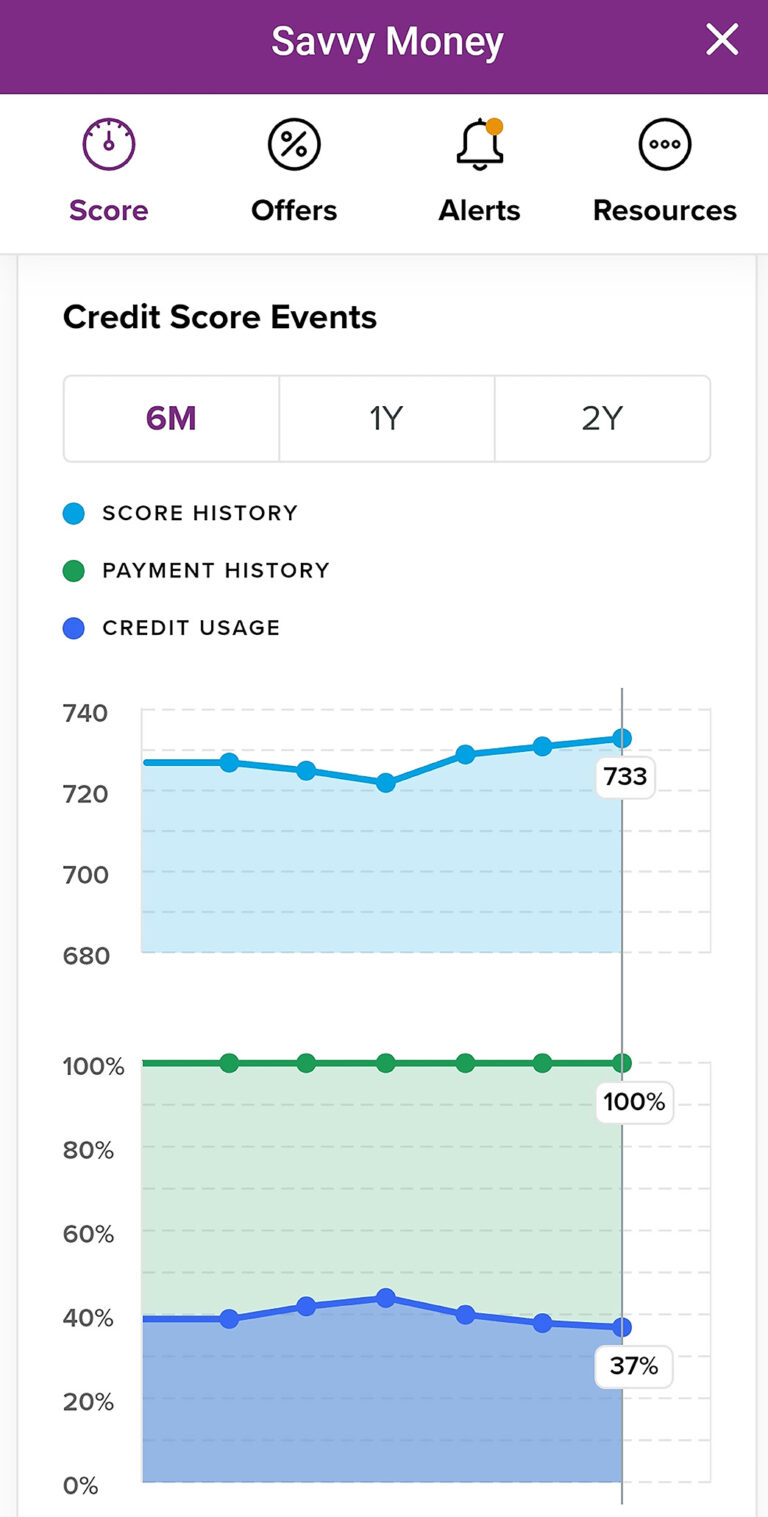The height and width of the screenshot is (1517, 768).
Task: Click the blue Score History legend dot
Action: click(x=72, y=512)
